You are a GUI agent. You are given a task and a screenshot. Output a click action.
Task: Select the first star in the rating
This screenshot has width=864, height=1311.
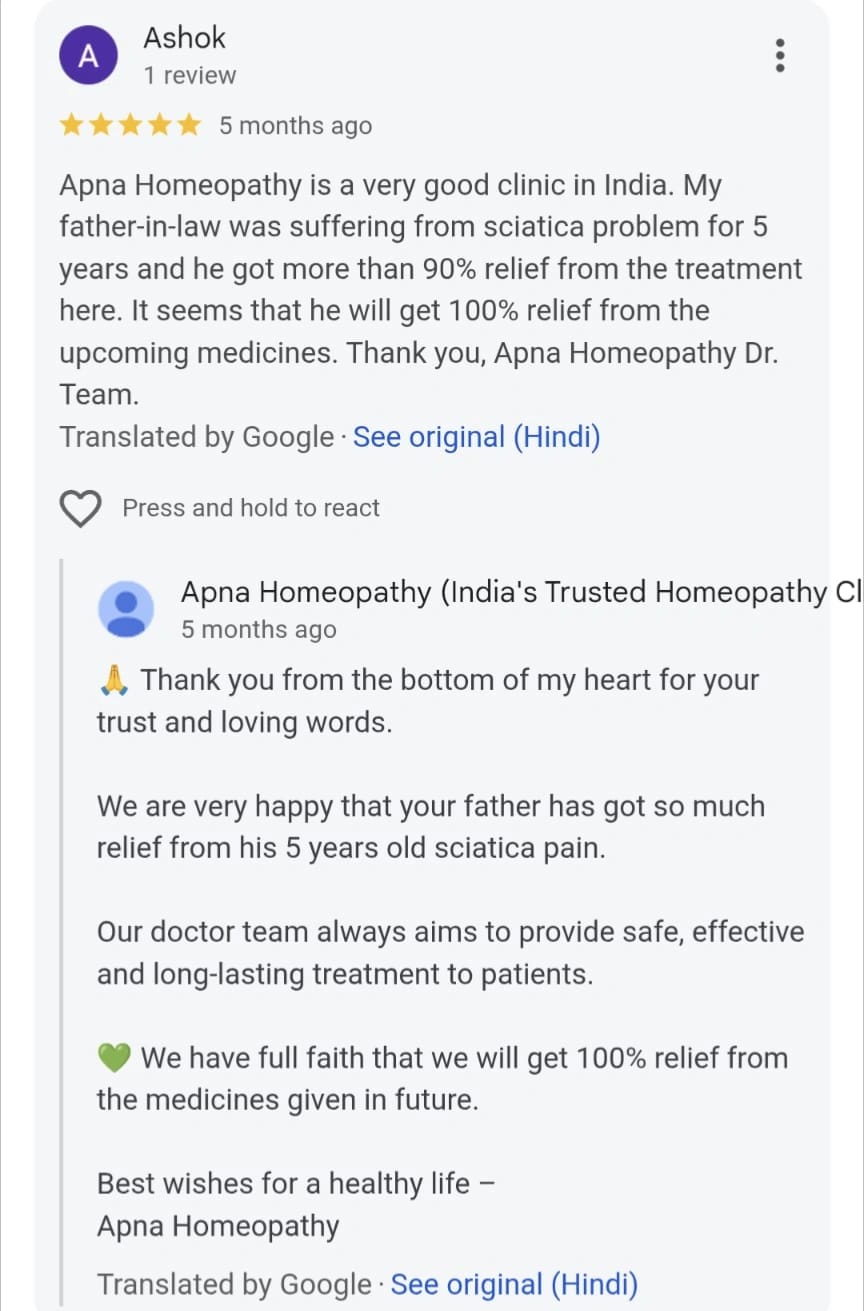pyautogui.click(x=72, y=125)
